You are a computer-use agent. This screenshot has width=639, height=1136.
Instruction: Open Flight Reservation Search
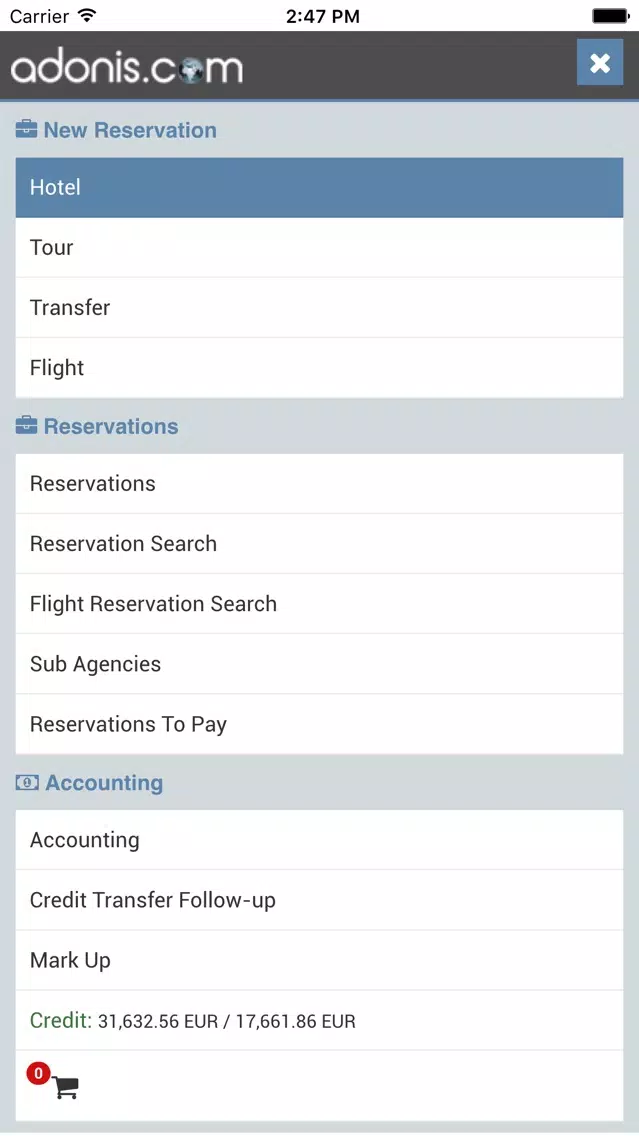320,604
